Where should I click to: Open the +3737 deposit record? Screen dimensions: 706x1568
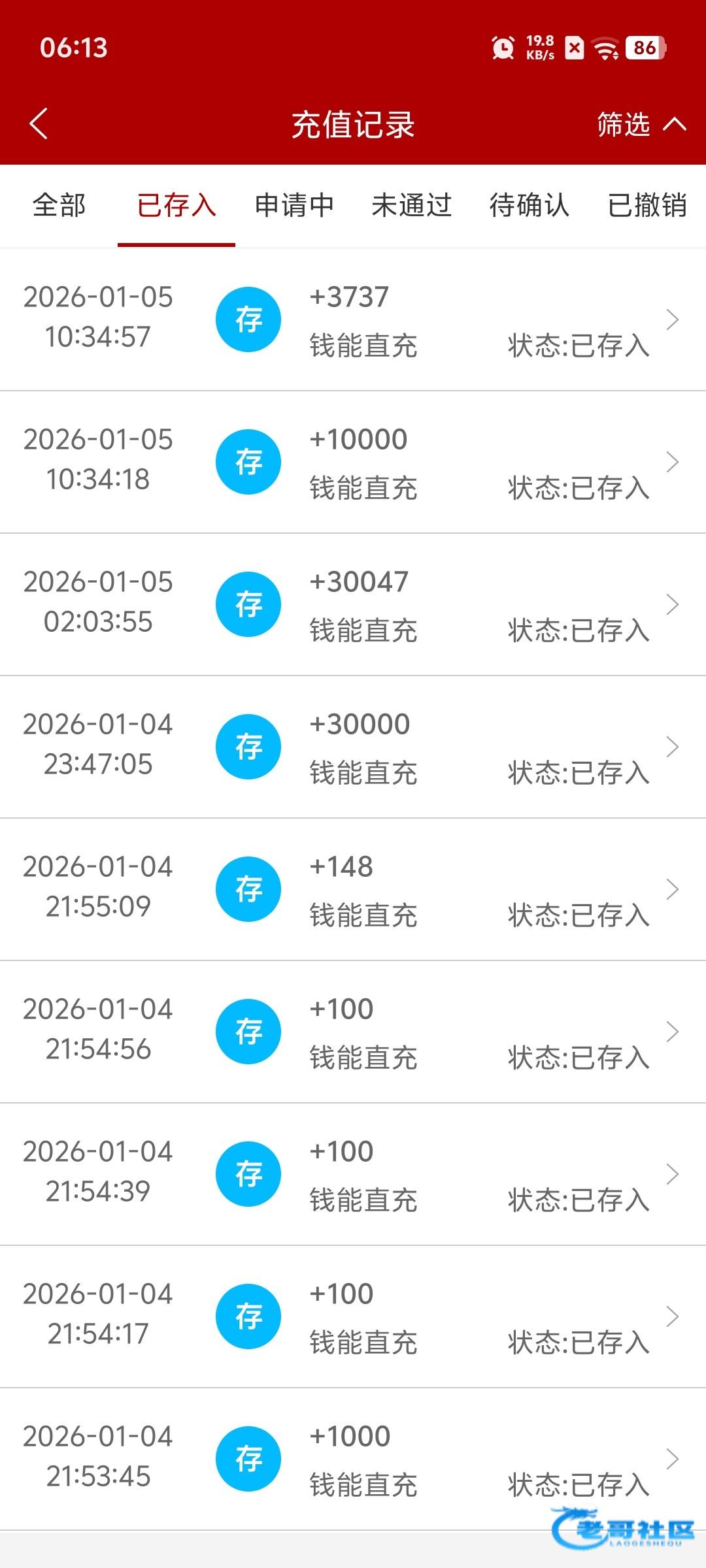[353, 319]
